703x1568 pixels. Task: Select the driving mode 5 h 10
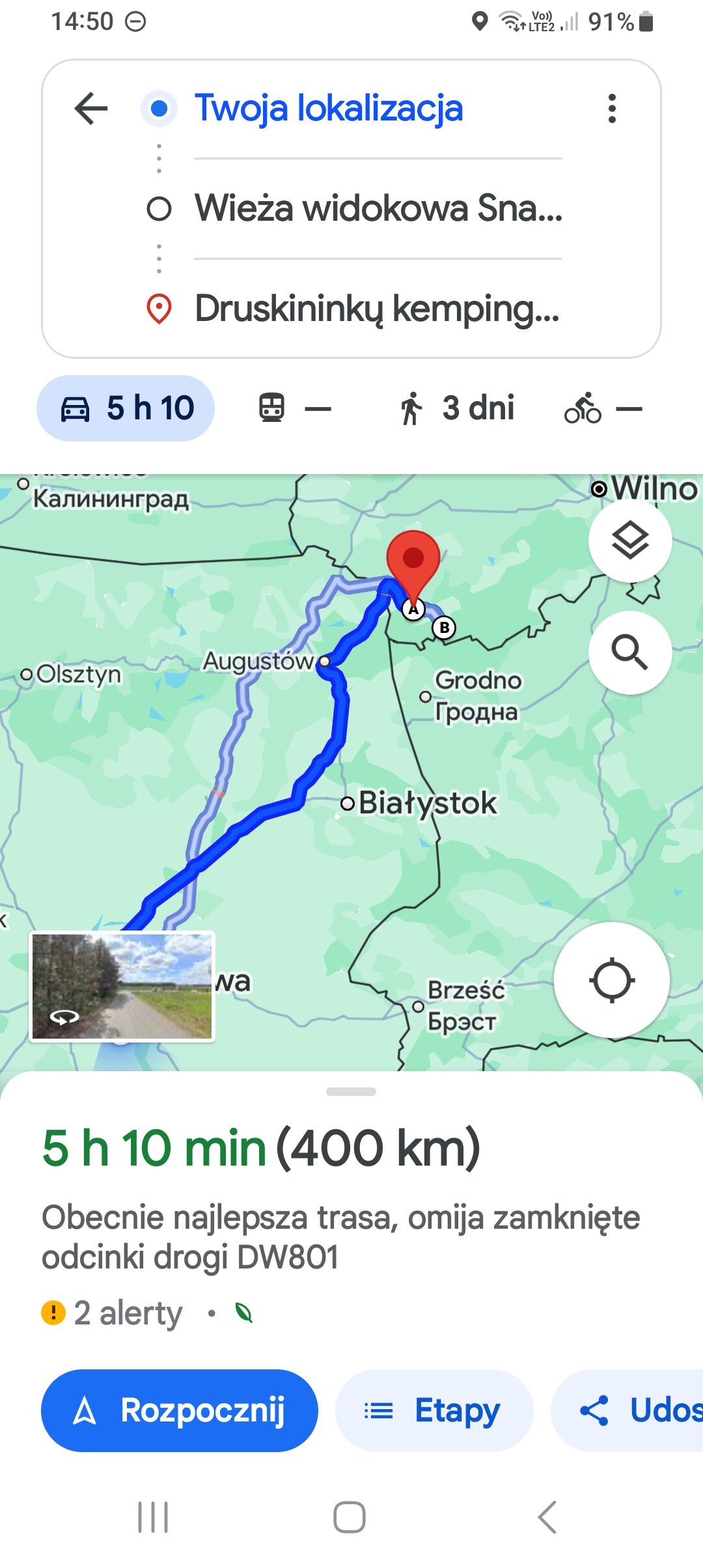coord(126,408)
